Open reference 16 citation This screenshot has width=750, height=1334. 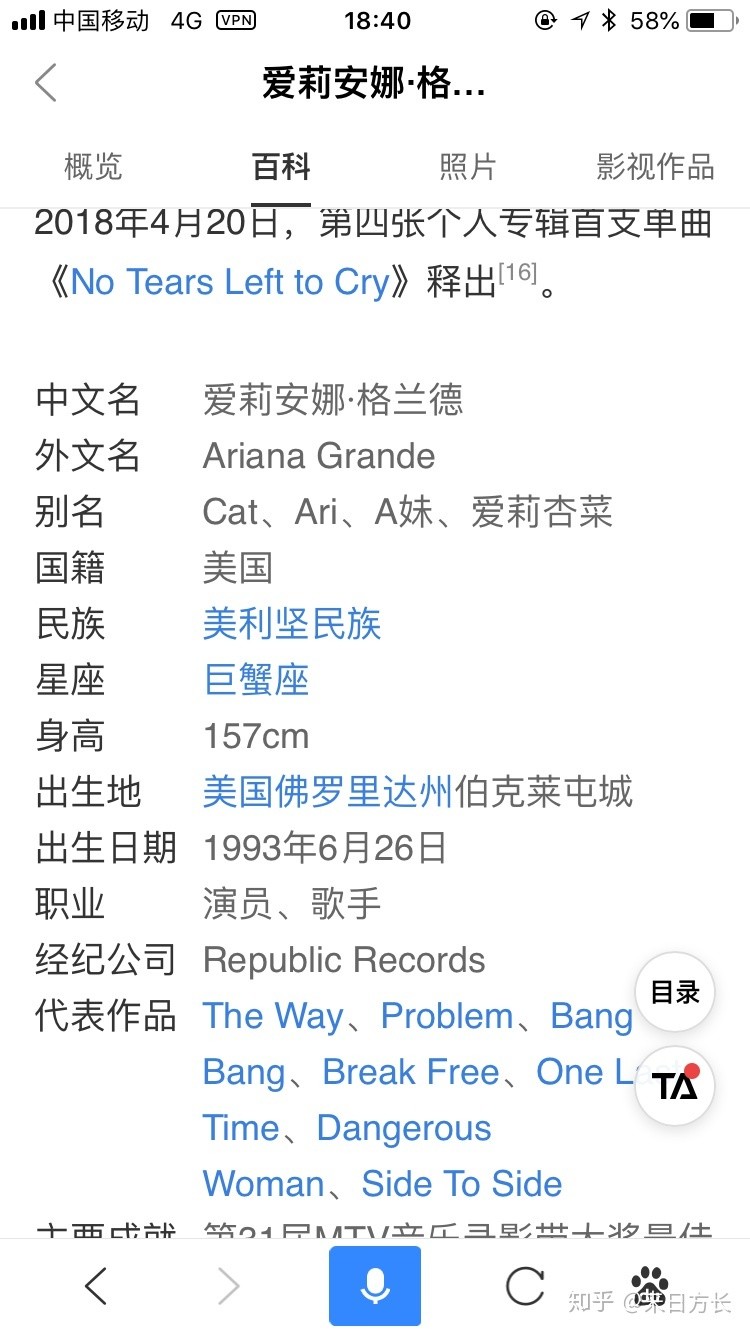[518, 272]
